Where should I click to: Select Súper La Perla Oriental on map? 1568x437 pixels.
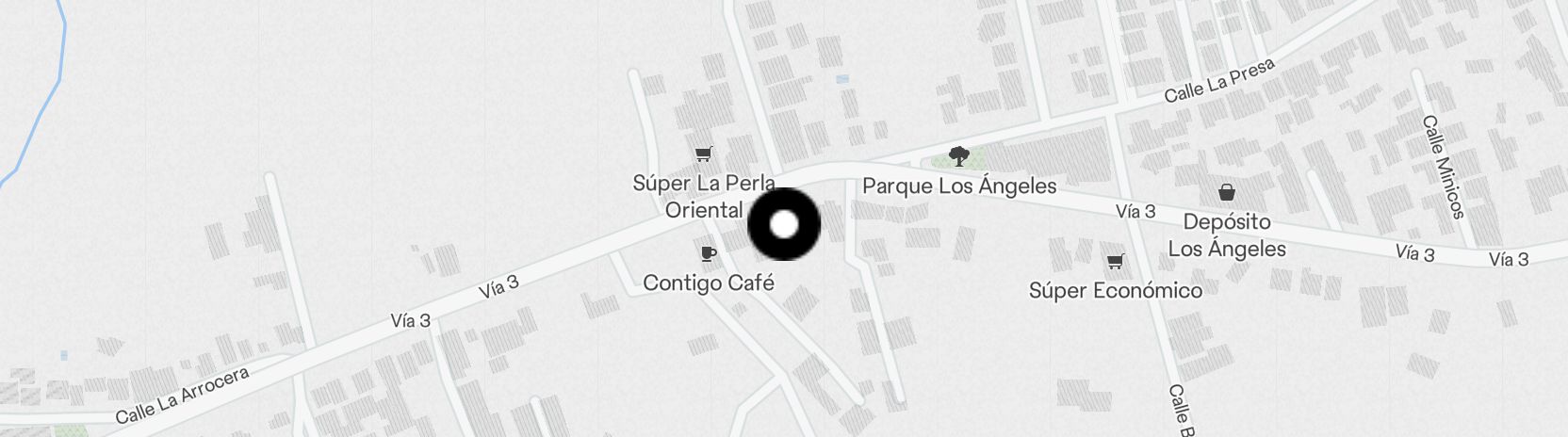[703, 154]
